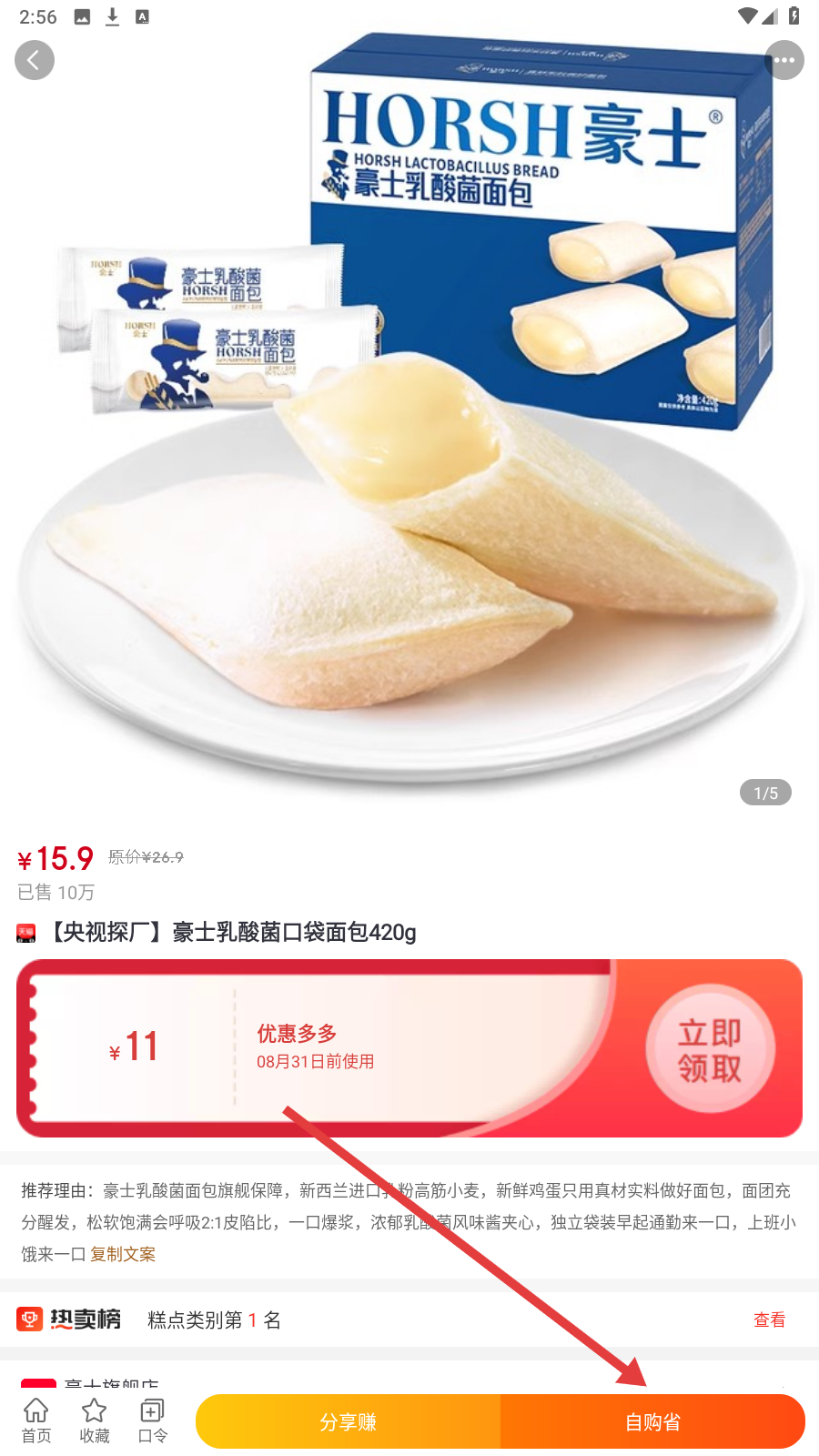Go to 首页 home
The height and width of the screenshot is (1456, 819).
[36, 1421]
